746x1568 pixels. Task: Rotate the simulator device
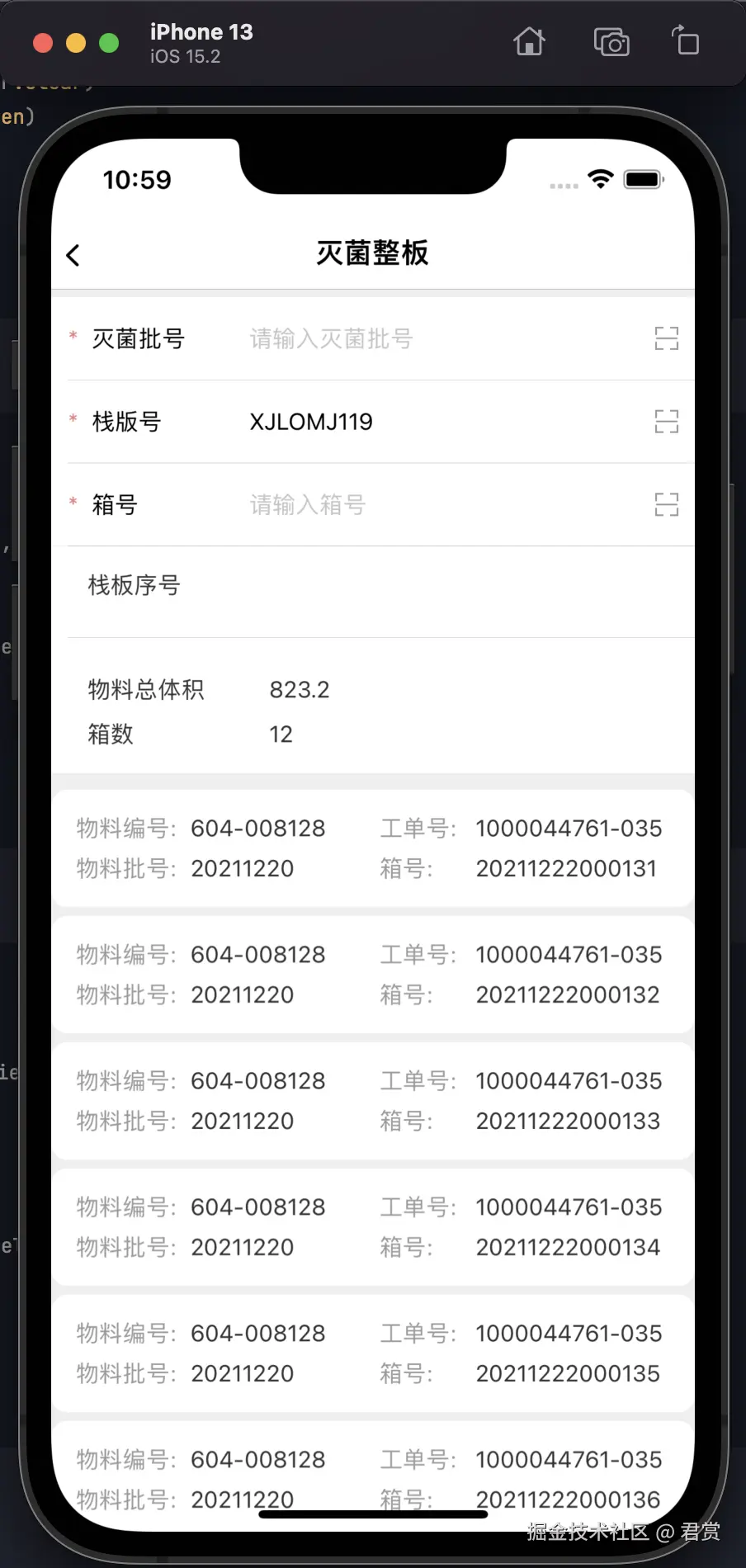[x=686, y=41]
